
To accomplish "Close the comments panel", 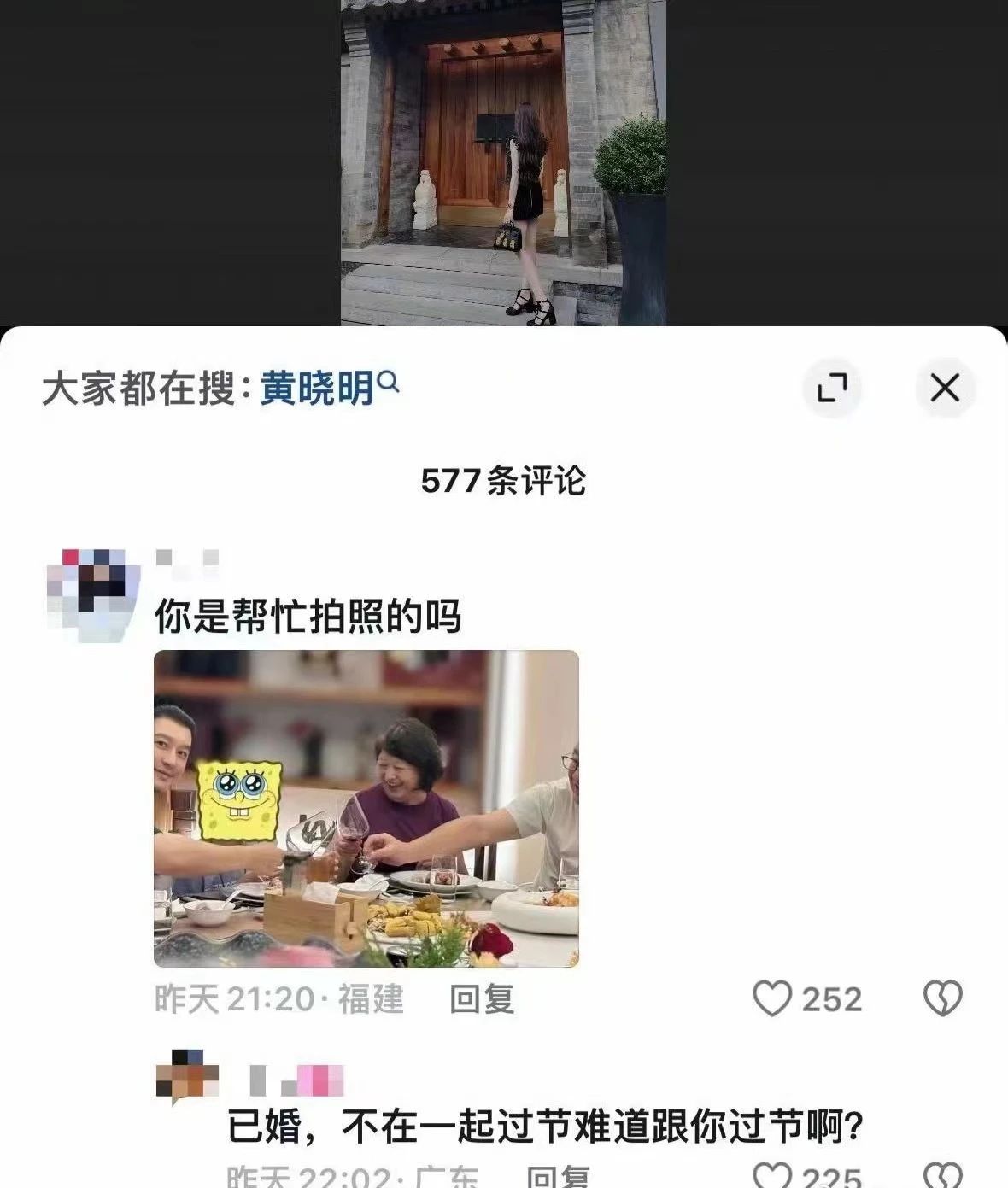I will pos(945,389).
